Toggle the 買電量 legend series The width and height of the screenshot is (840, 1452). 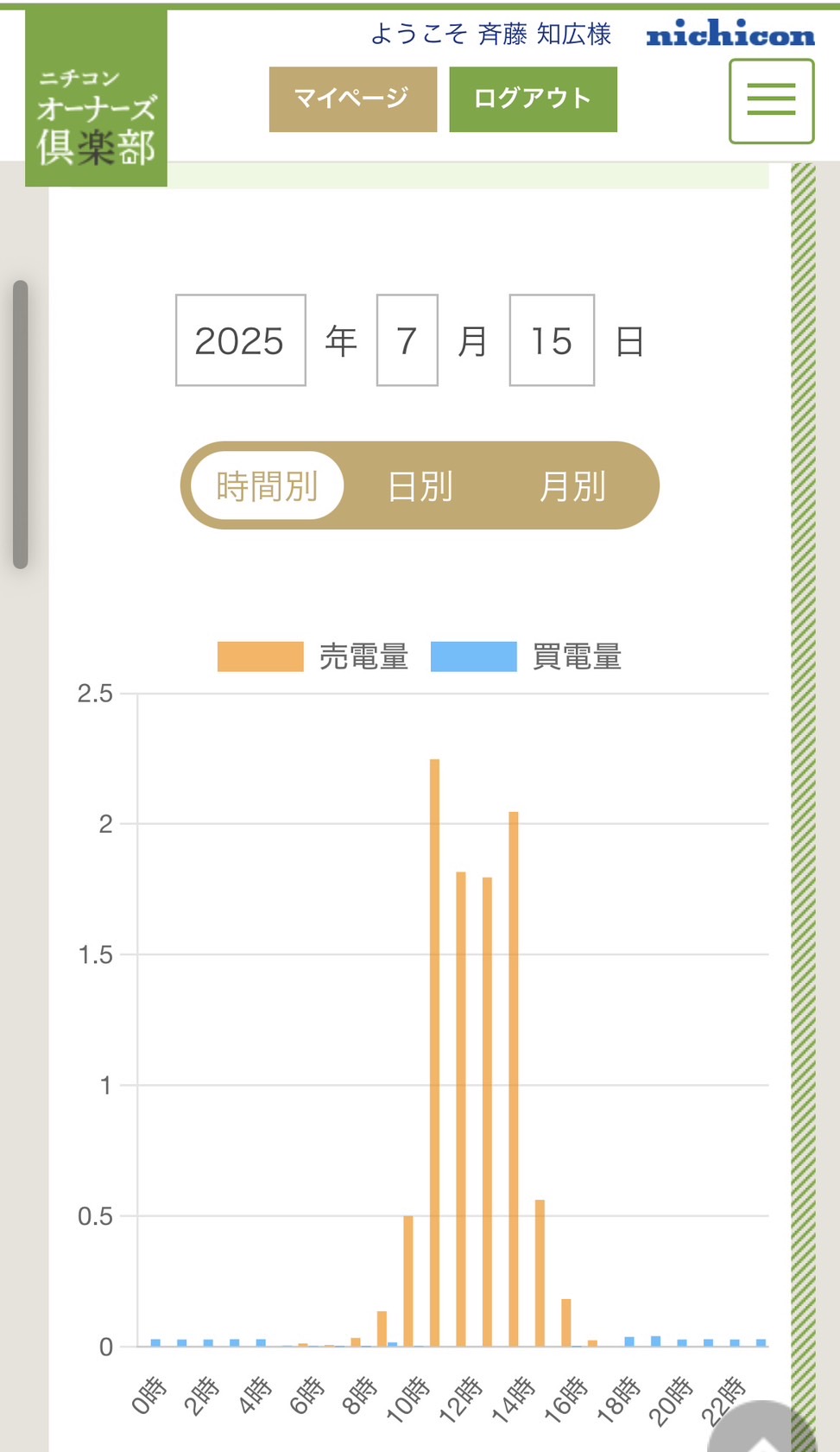pos(527,656)
